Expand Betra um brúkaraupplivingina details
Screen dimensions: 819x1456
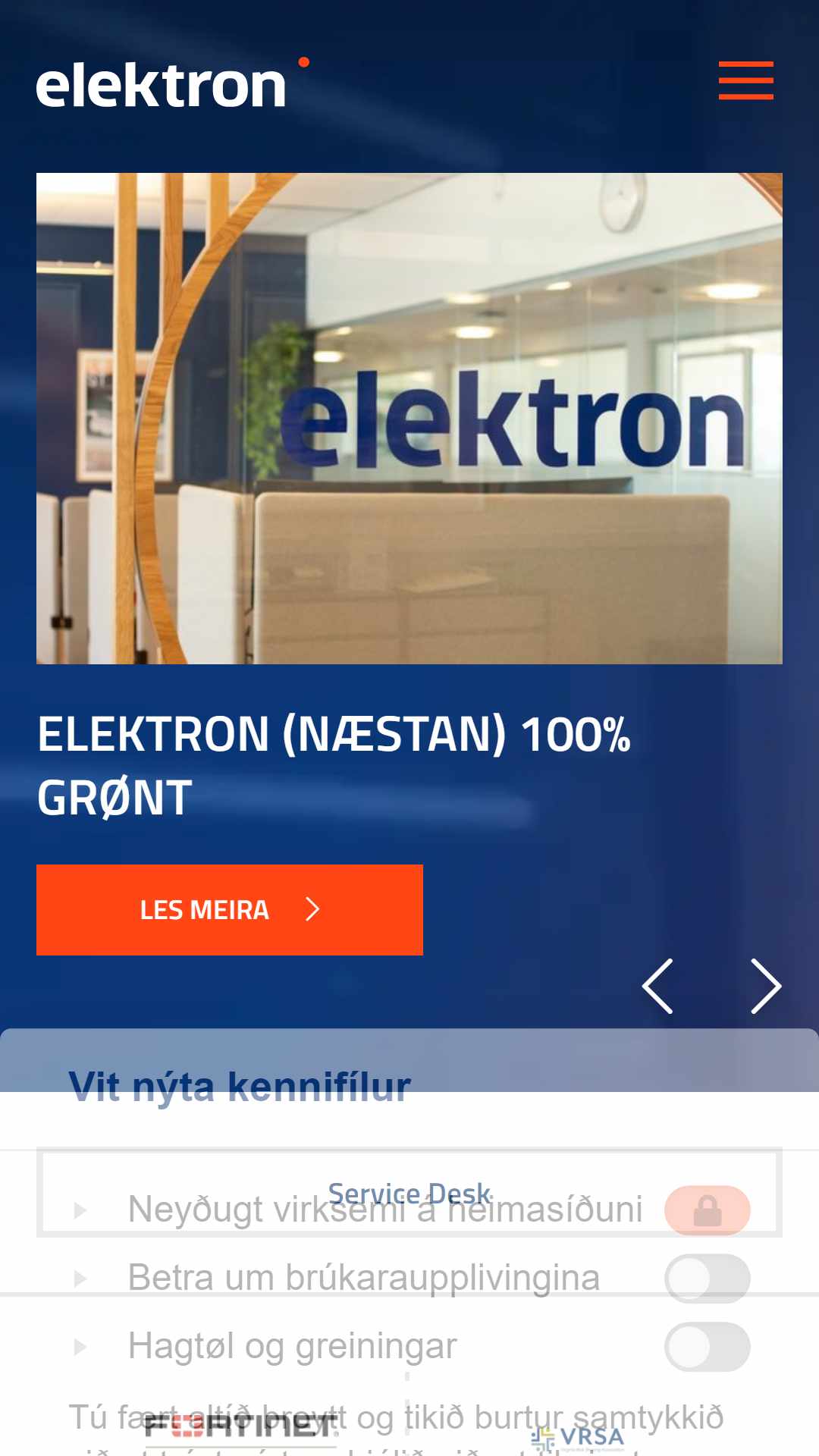[80, 1279]
